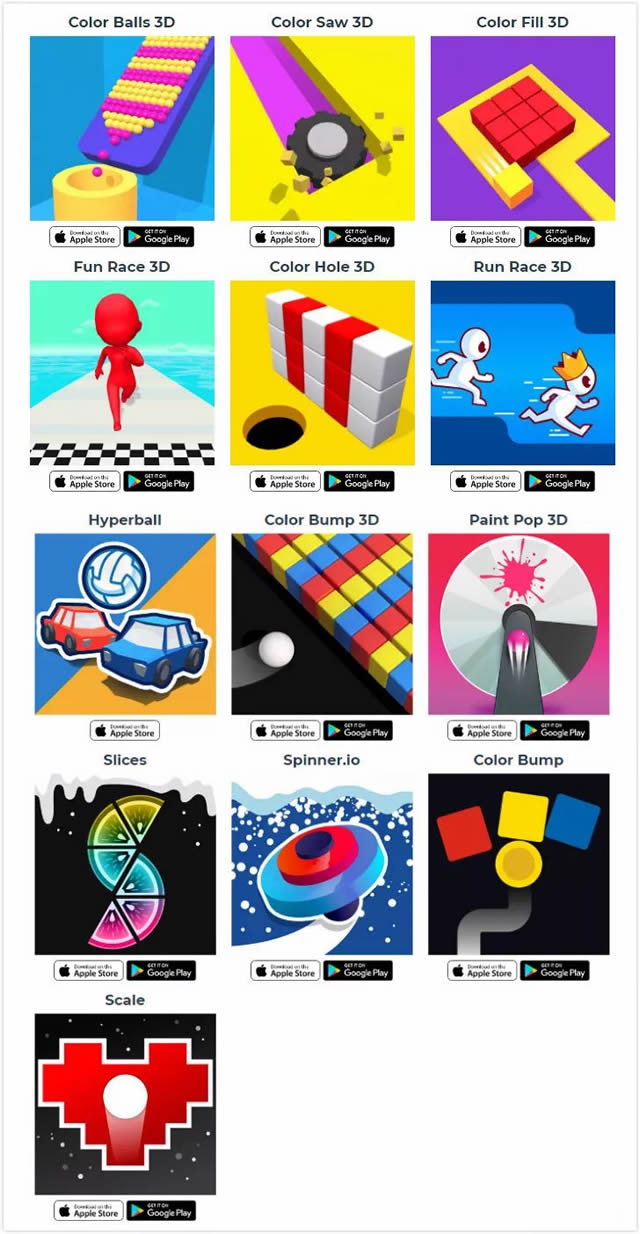This screenshot has height=1234, width=640.
Task: Open Run Race 3D on the Apple Store
Action: click(485, 481)
